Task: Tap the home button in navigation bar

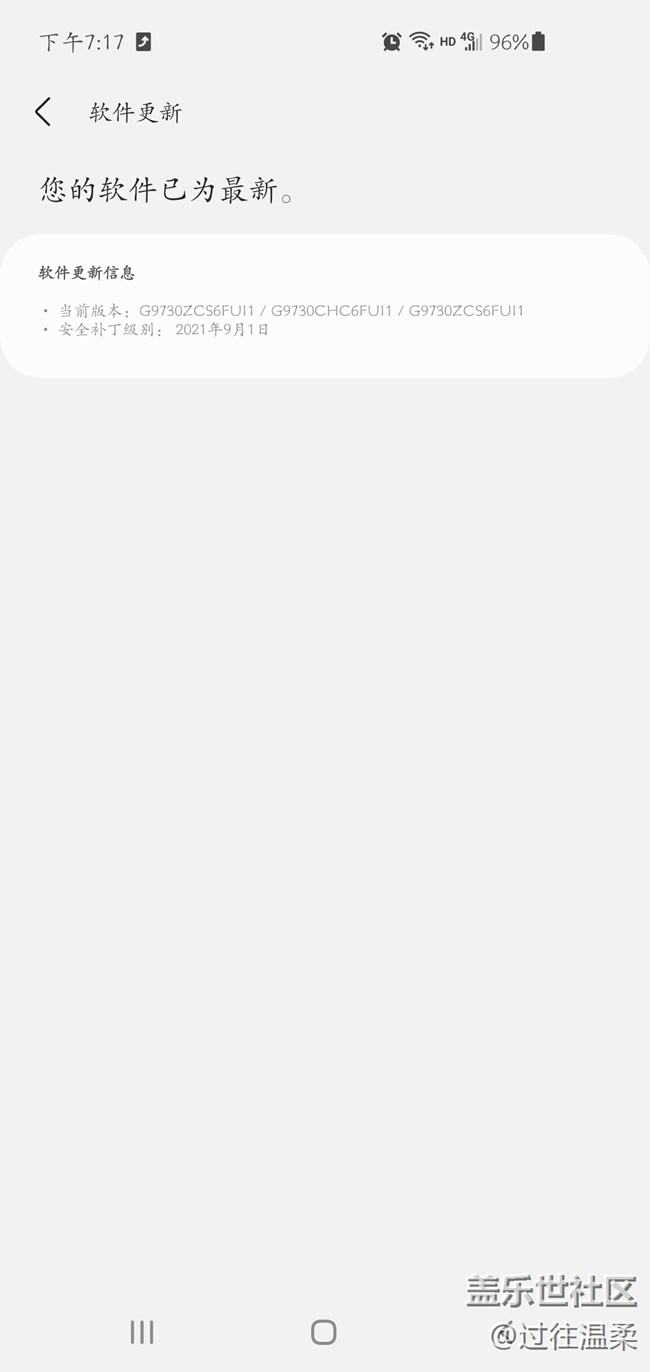Action: pos(323,1331)
